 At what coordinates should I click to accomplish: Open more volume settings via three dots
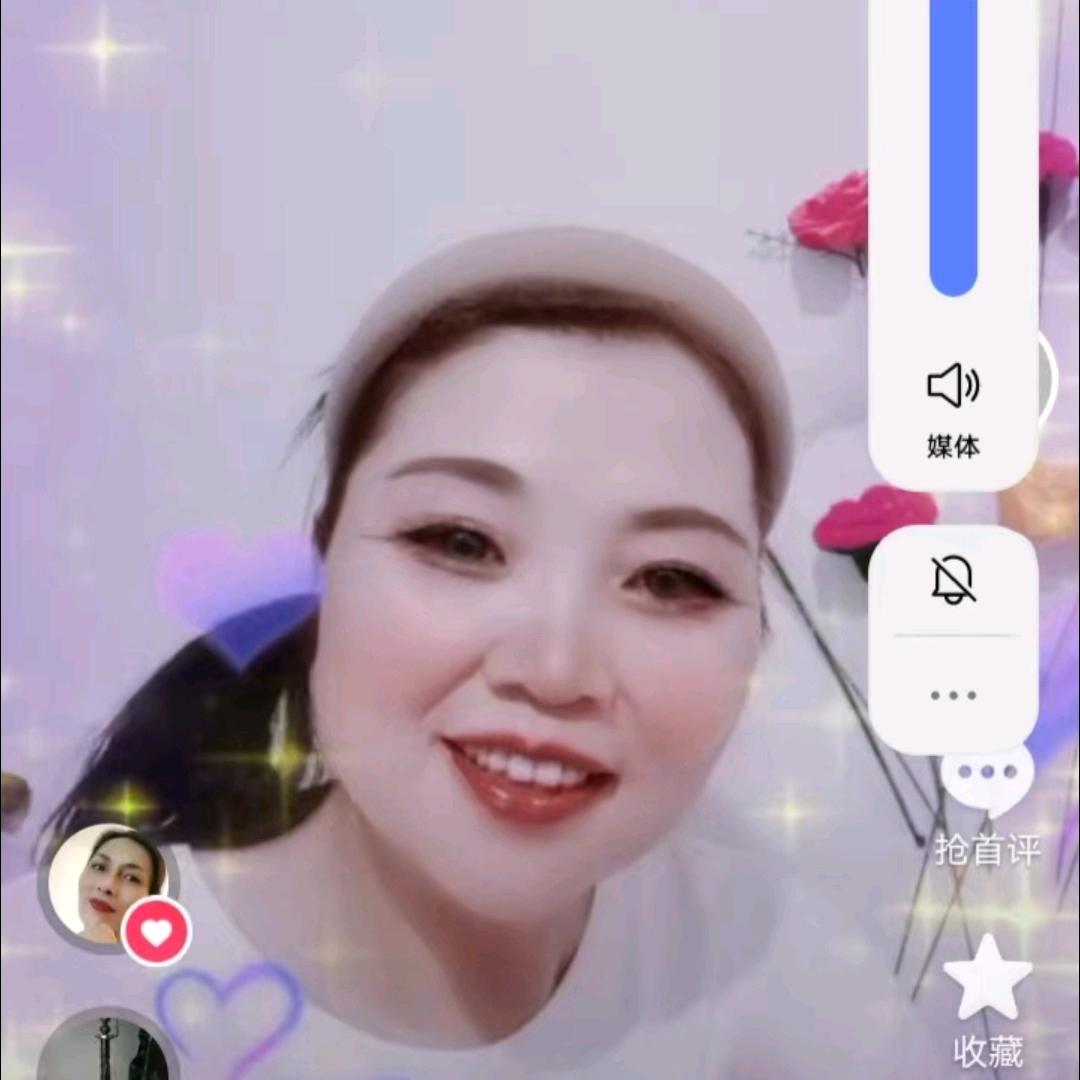(953, 695)
